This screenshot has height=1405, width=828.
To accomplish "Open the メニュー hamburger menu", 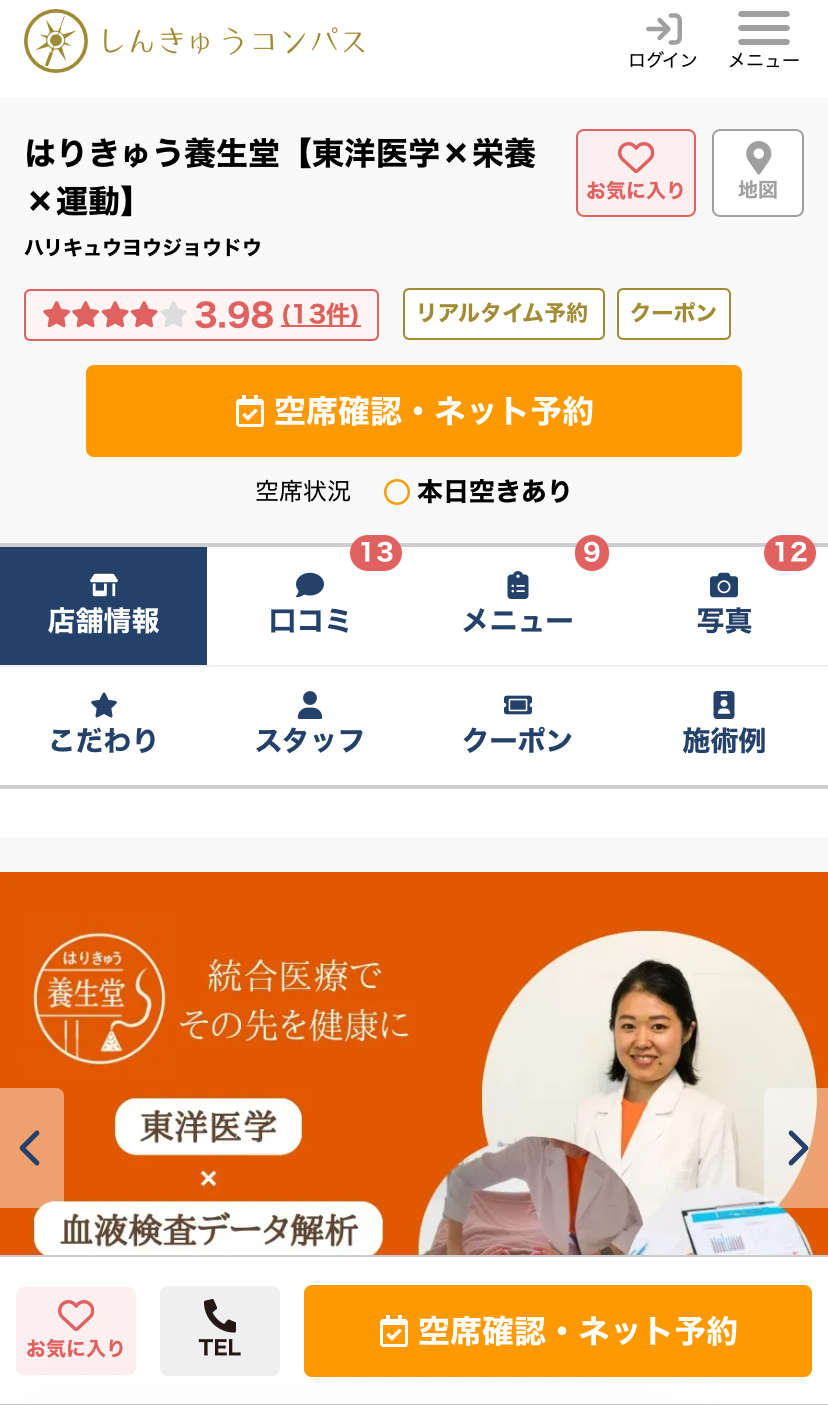I will [763, 40].
